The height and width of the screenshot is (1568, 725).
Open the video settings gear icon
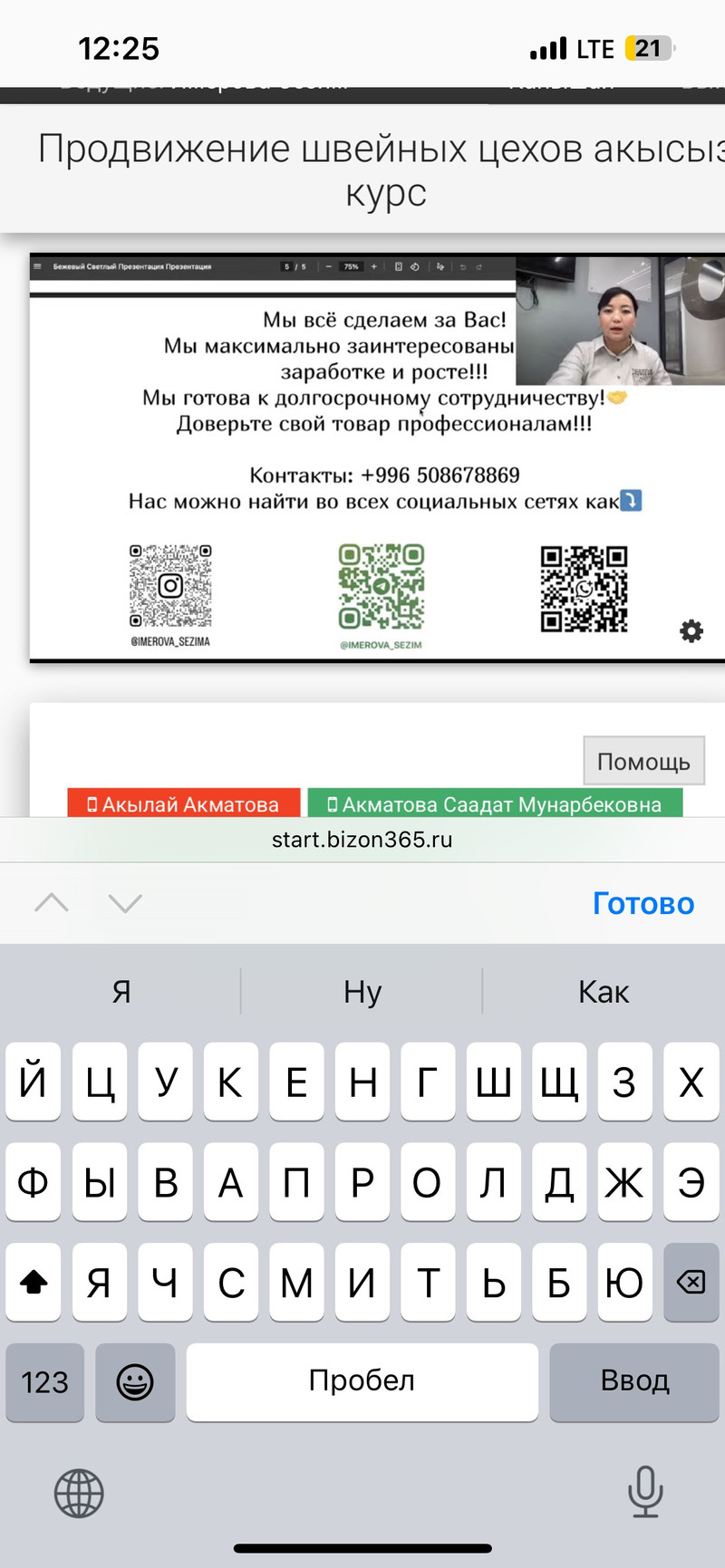point(691,631)
